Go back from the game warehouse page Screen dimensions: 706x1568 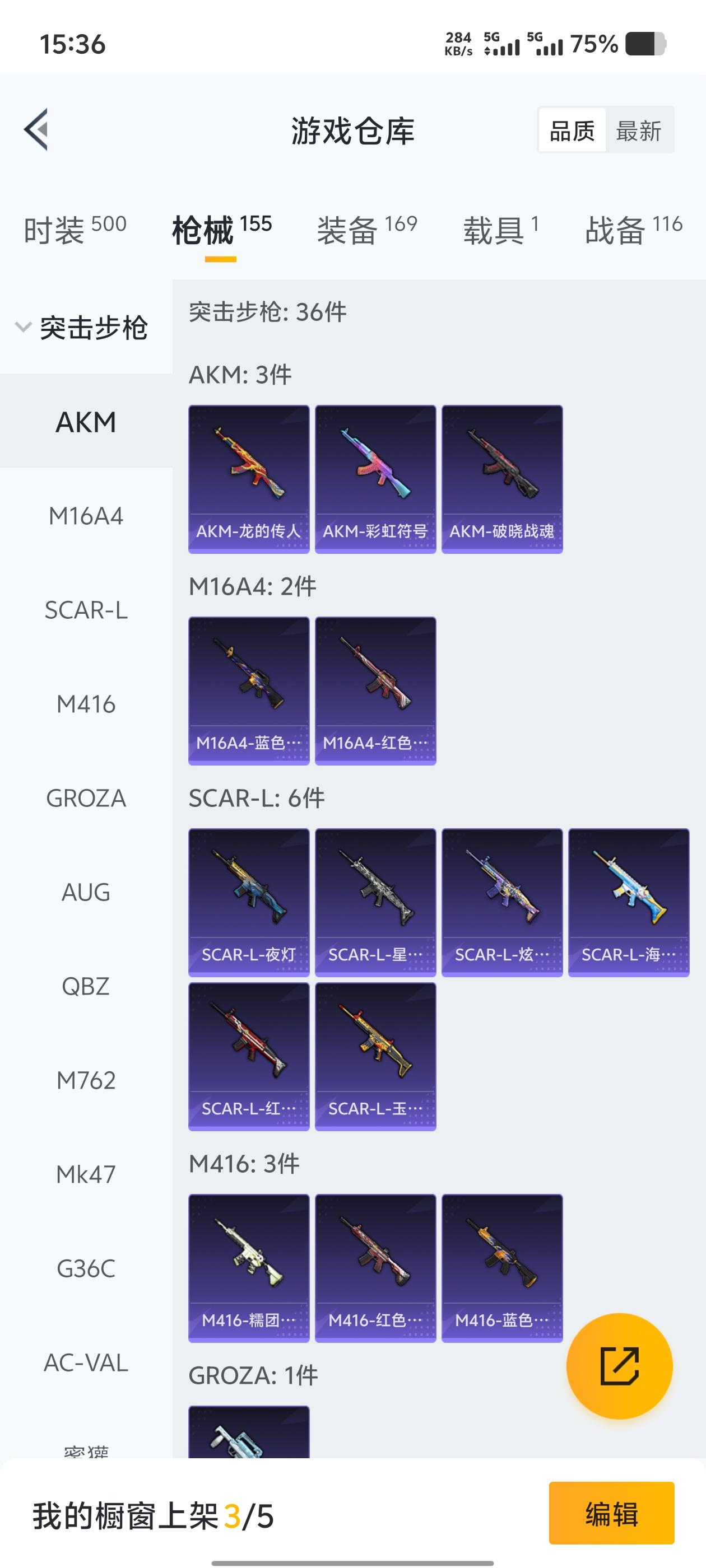pyautogui.click(x=36, y=130)
